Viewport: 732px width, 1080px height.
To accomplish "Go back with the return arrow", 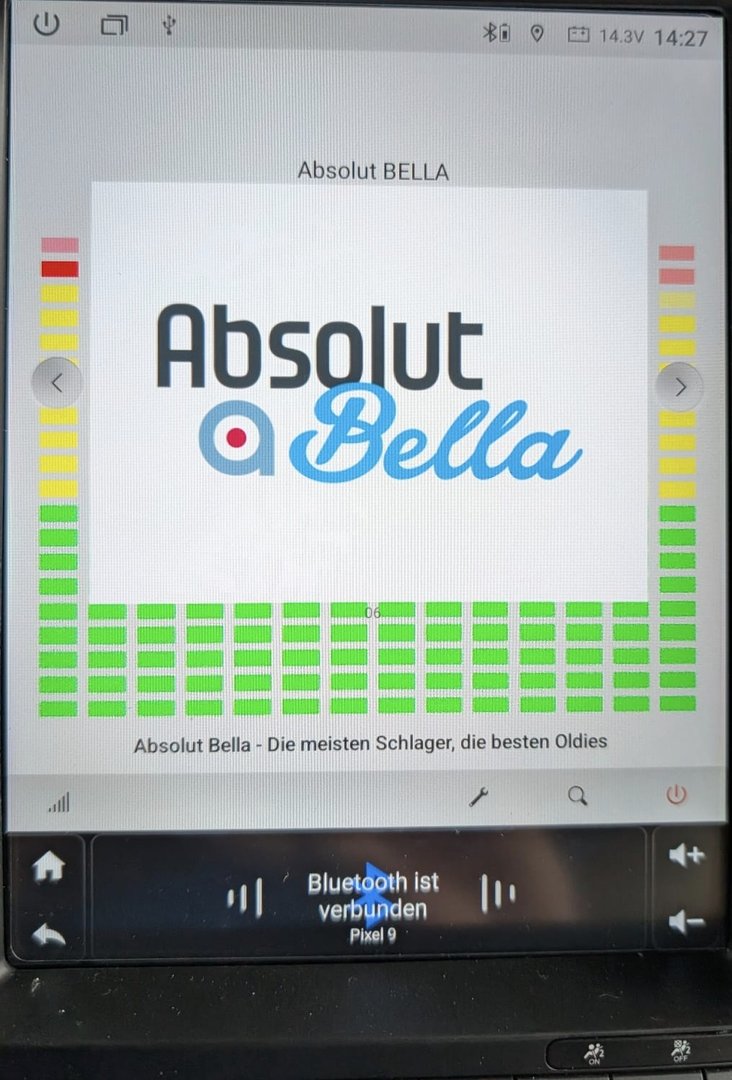I will [x=49, y=935].
